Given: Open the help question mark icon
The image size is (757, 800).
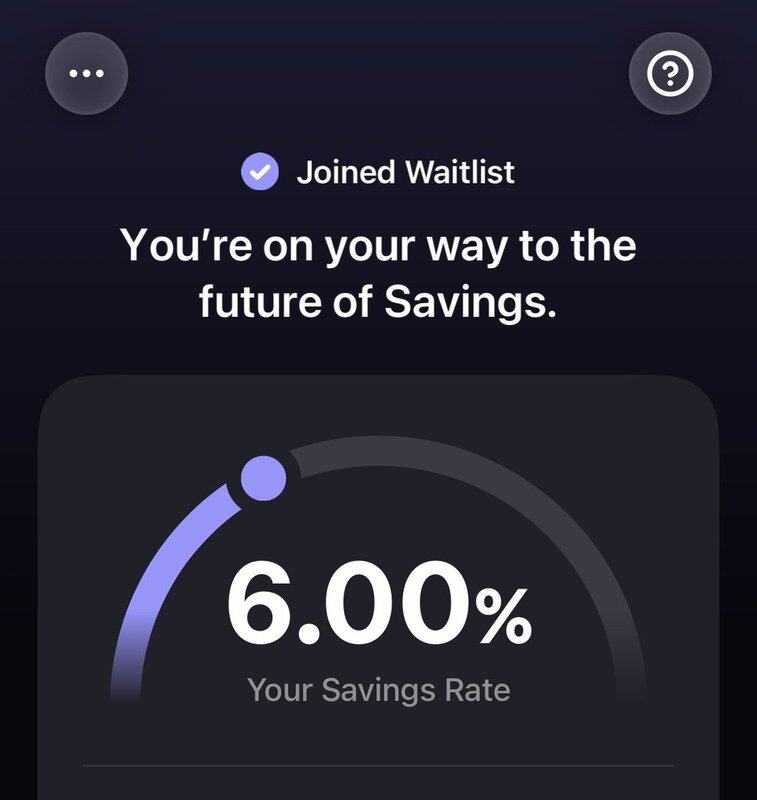Looking at the screenshot, I should point(669,73).
